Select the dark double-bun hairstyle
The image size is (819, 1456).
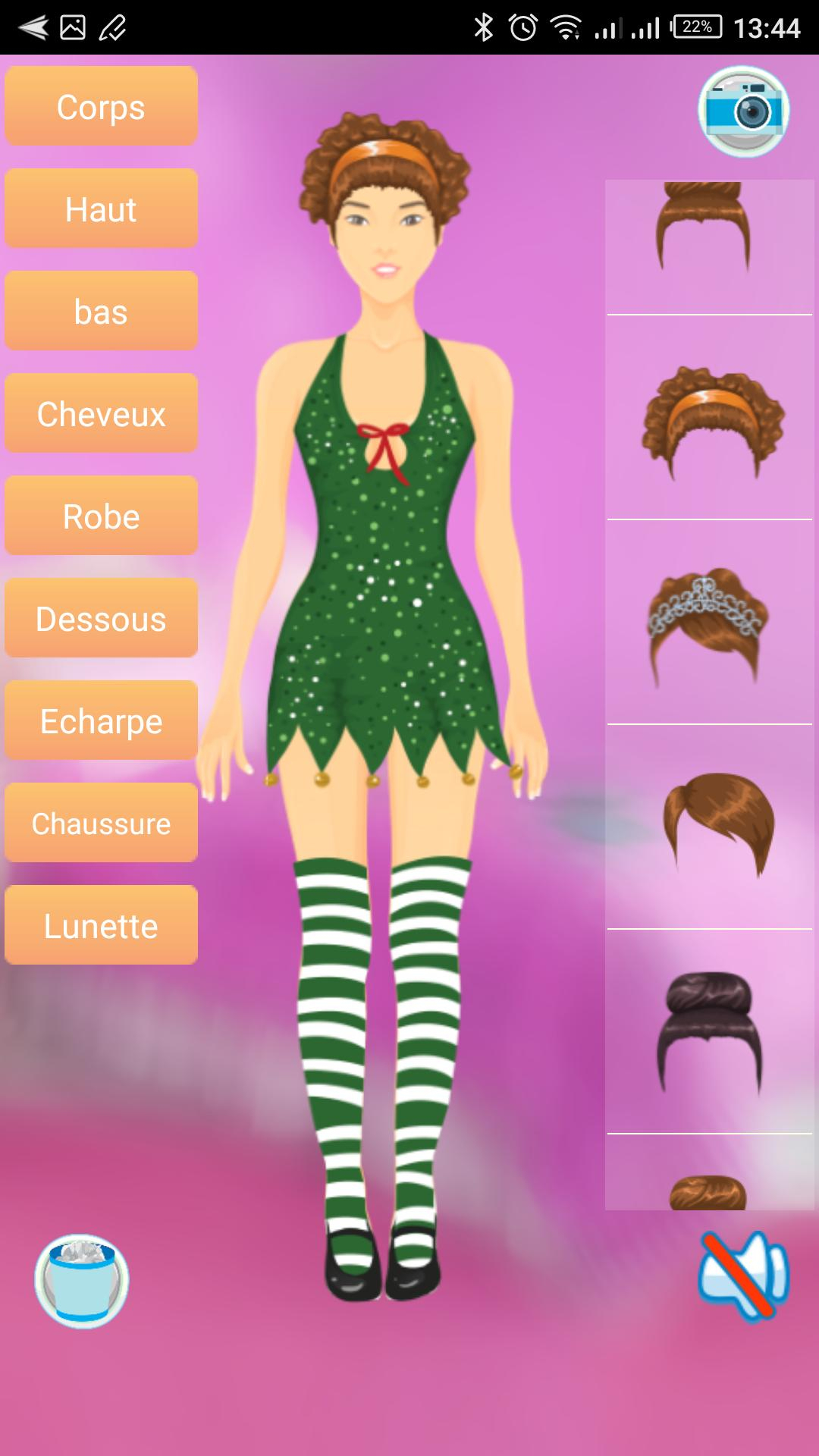coord(709,1031)
